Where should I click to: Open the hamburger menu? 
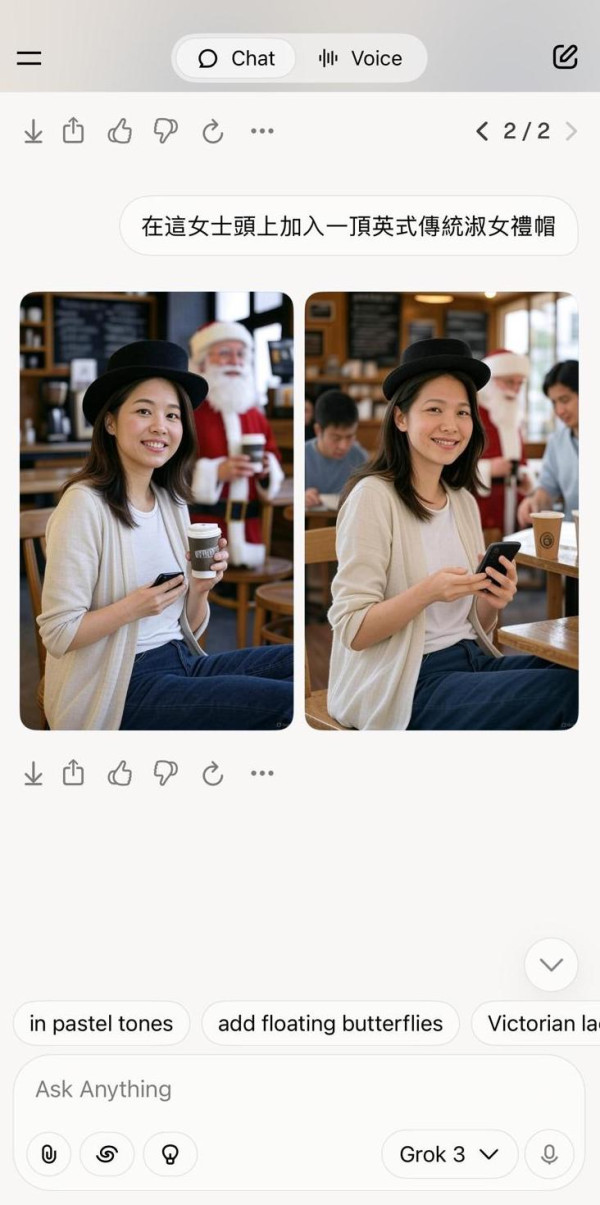[29, 58]
